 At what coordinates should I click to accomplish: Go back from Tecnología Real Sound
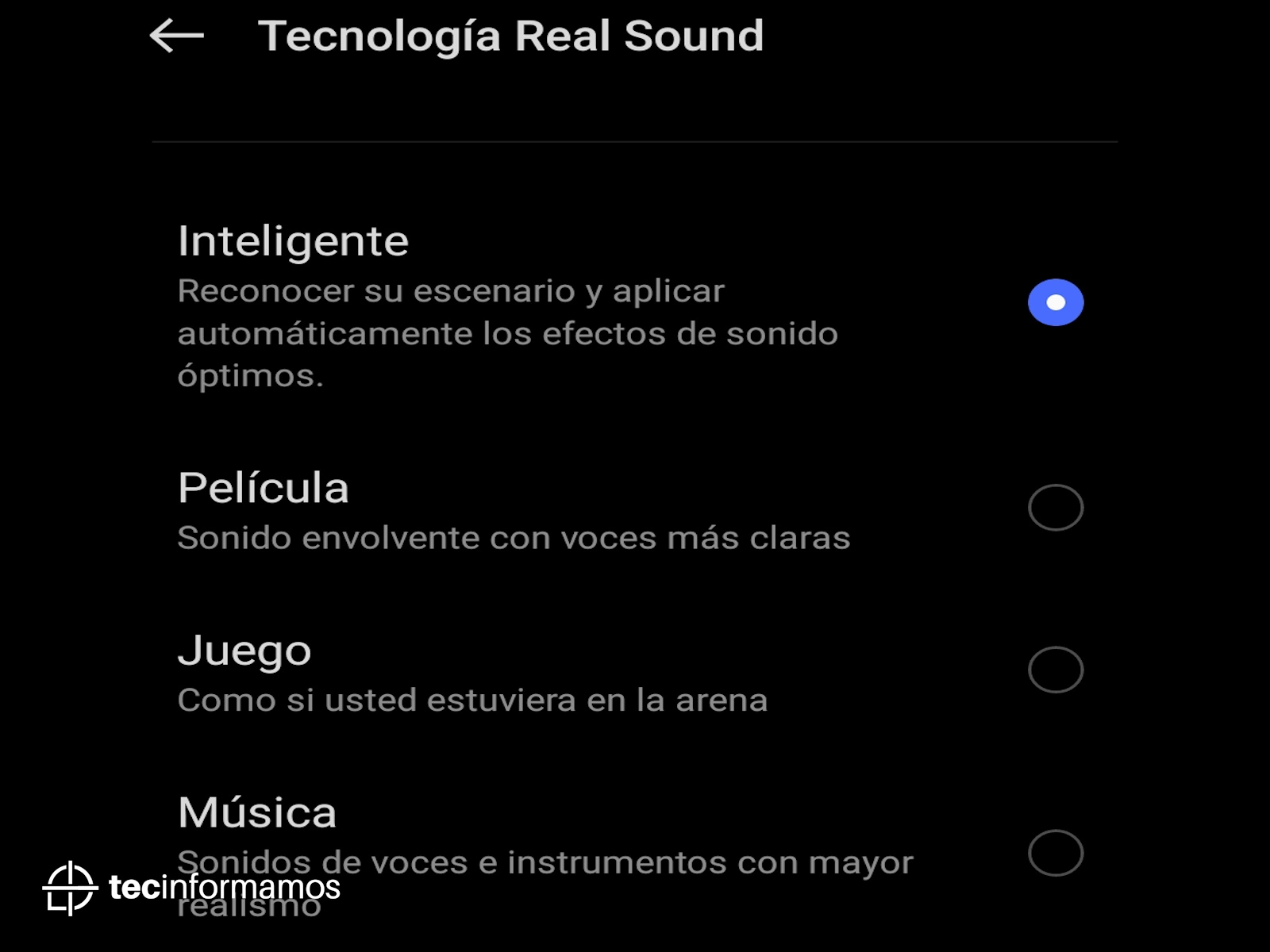point(176,36)
